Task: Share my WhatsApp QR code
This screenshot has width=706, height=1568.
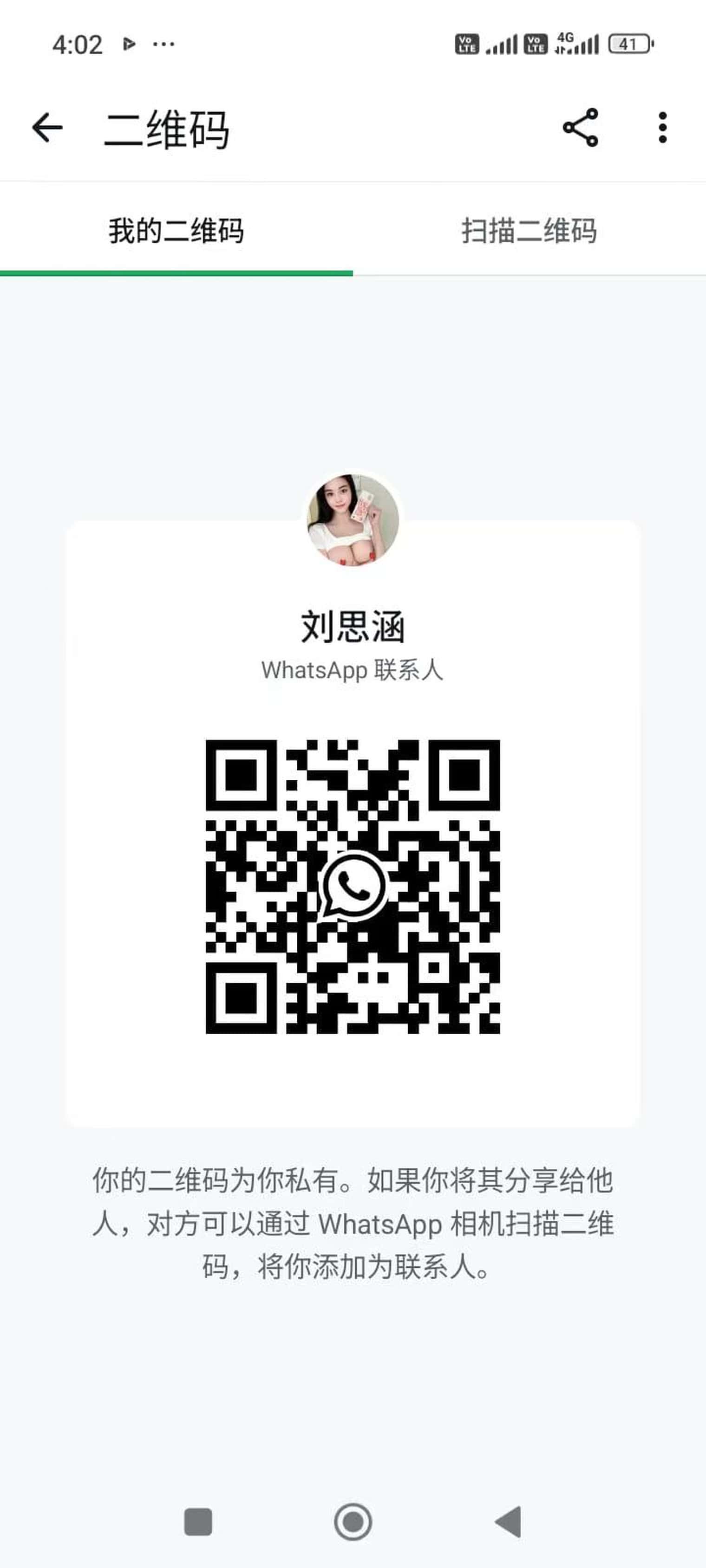Action: coord(581,128)
